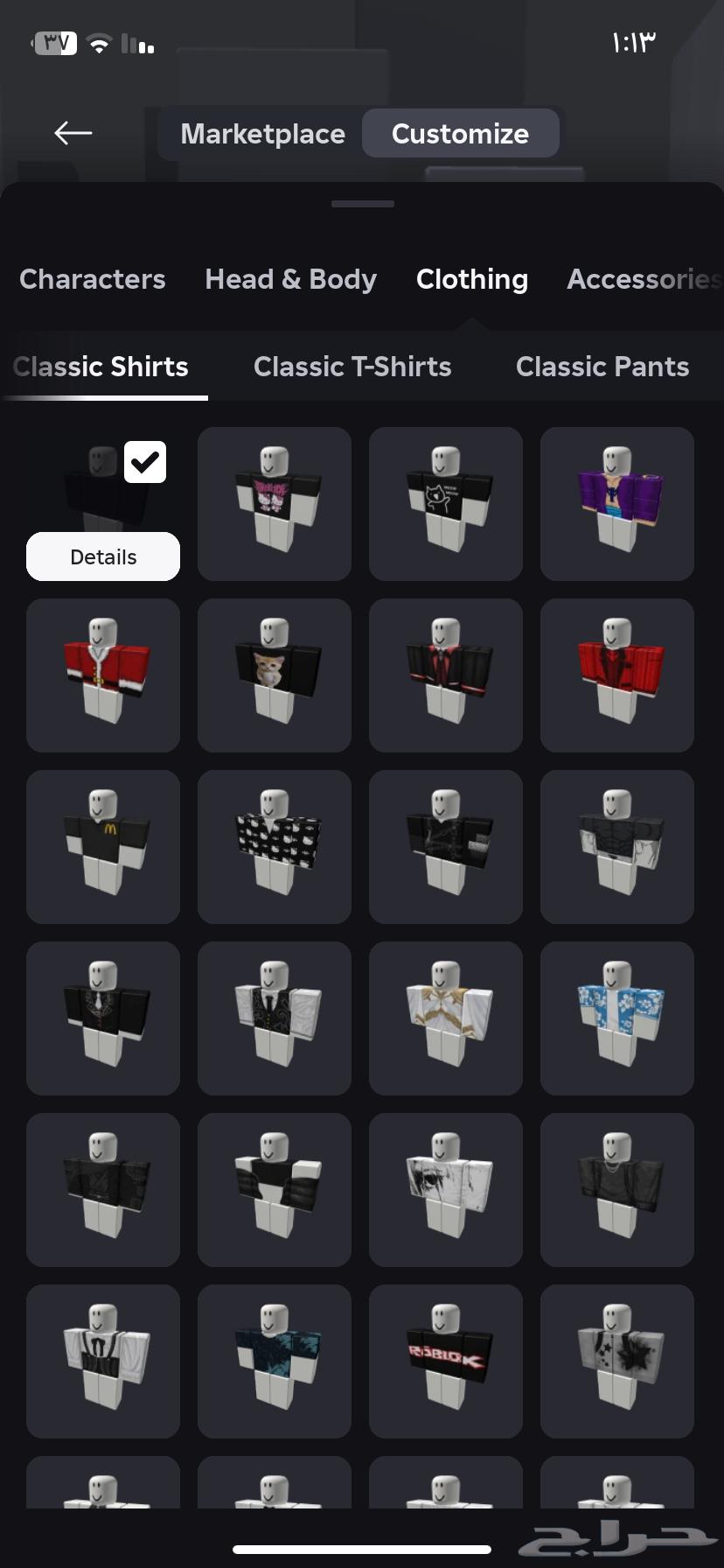Equip the black shirt with McDonald's logo
724x1568 pixels.
[103, 846]
